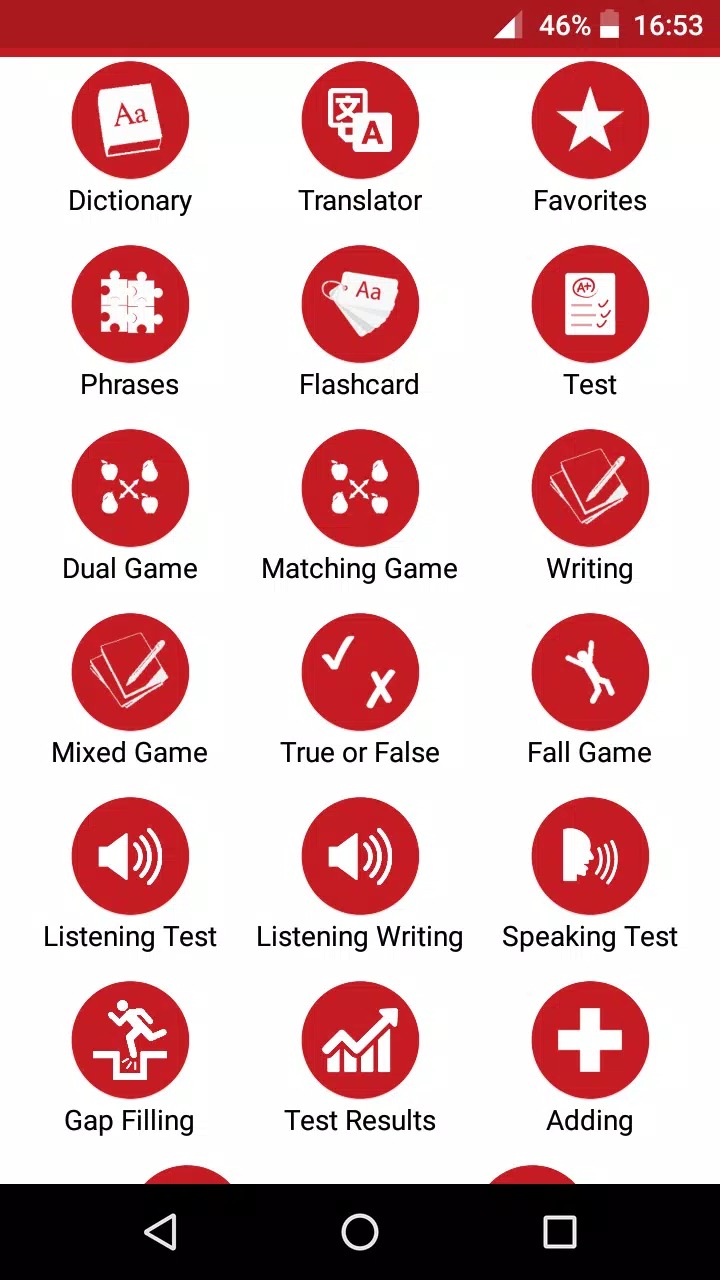Screen dimensions: 720x1280
Task: Open the Gap Filling game
Action: coord(130,1040)
